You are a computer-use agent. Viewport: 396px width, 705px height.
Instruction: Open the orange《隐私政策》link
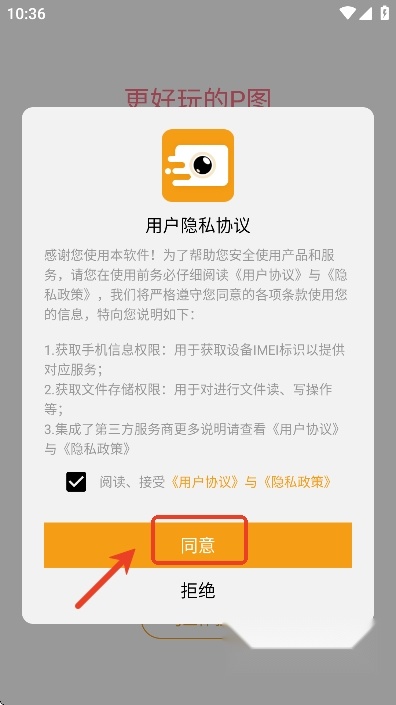point(298,482)
